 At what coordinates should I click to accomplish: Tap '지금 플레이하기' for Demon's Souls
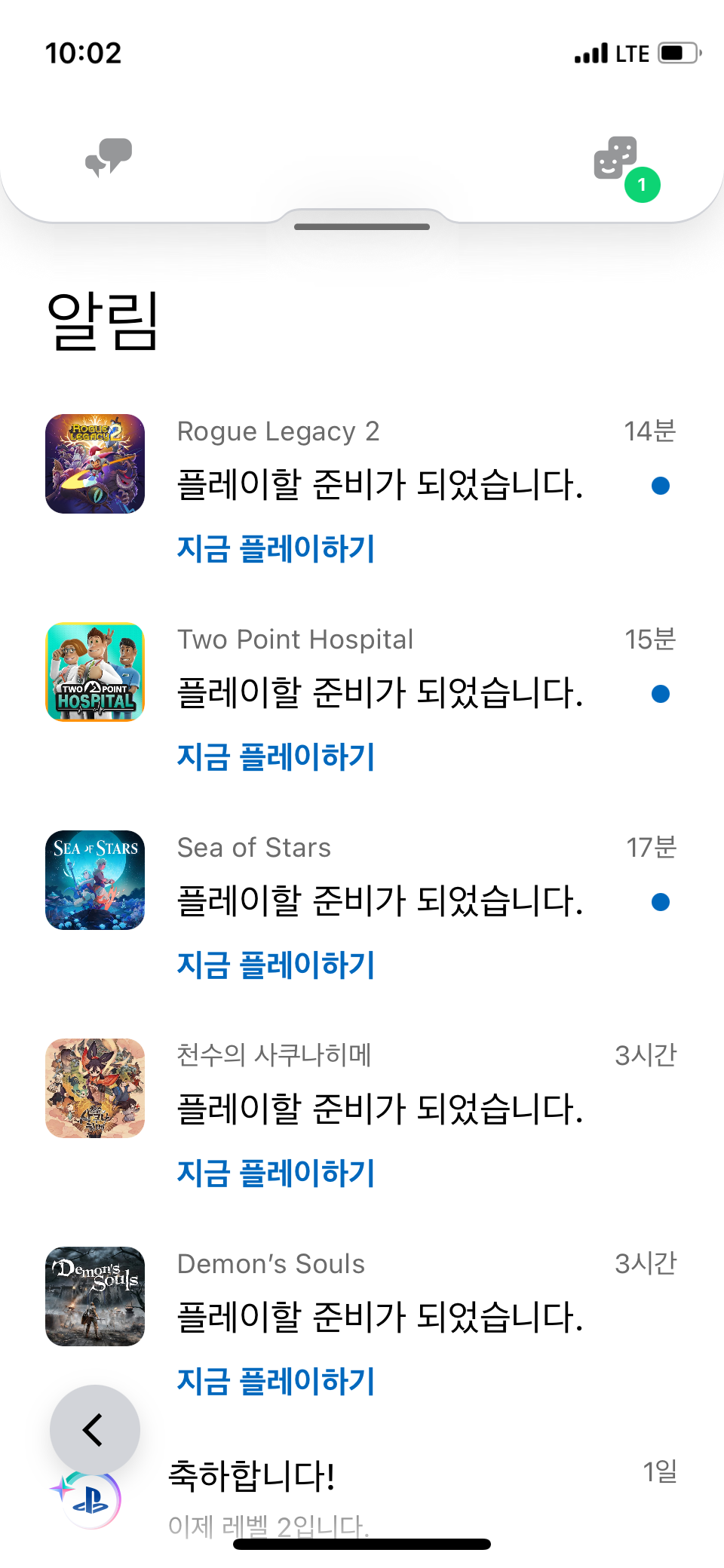pos(276,1381)
